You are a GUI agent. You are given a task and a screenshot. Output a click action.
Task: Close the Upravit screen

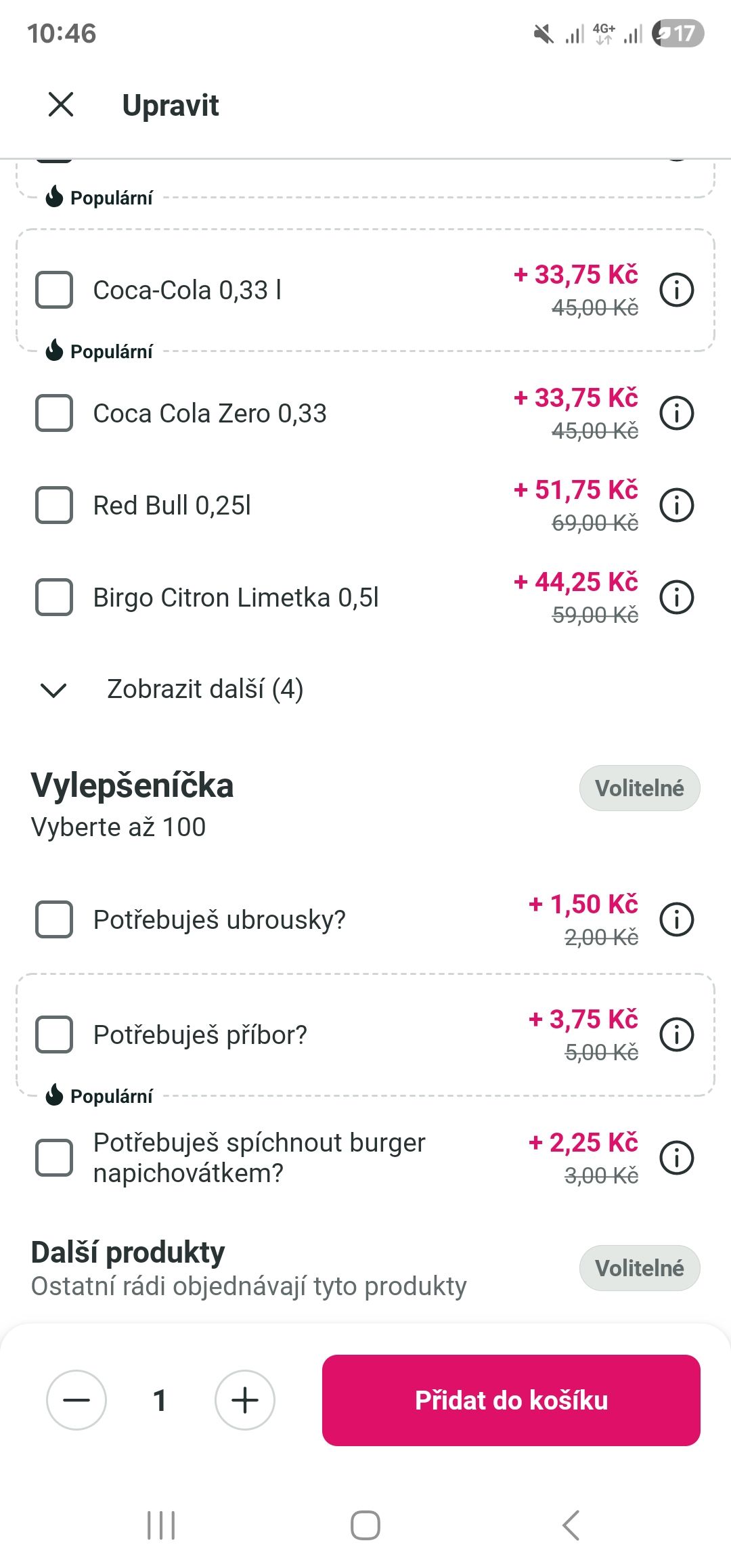(61, 105)
